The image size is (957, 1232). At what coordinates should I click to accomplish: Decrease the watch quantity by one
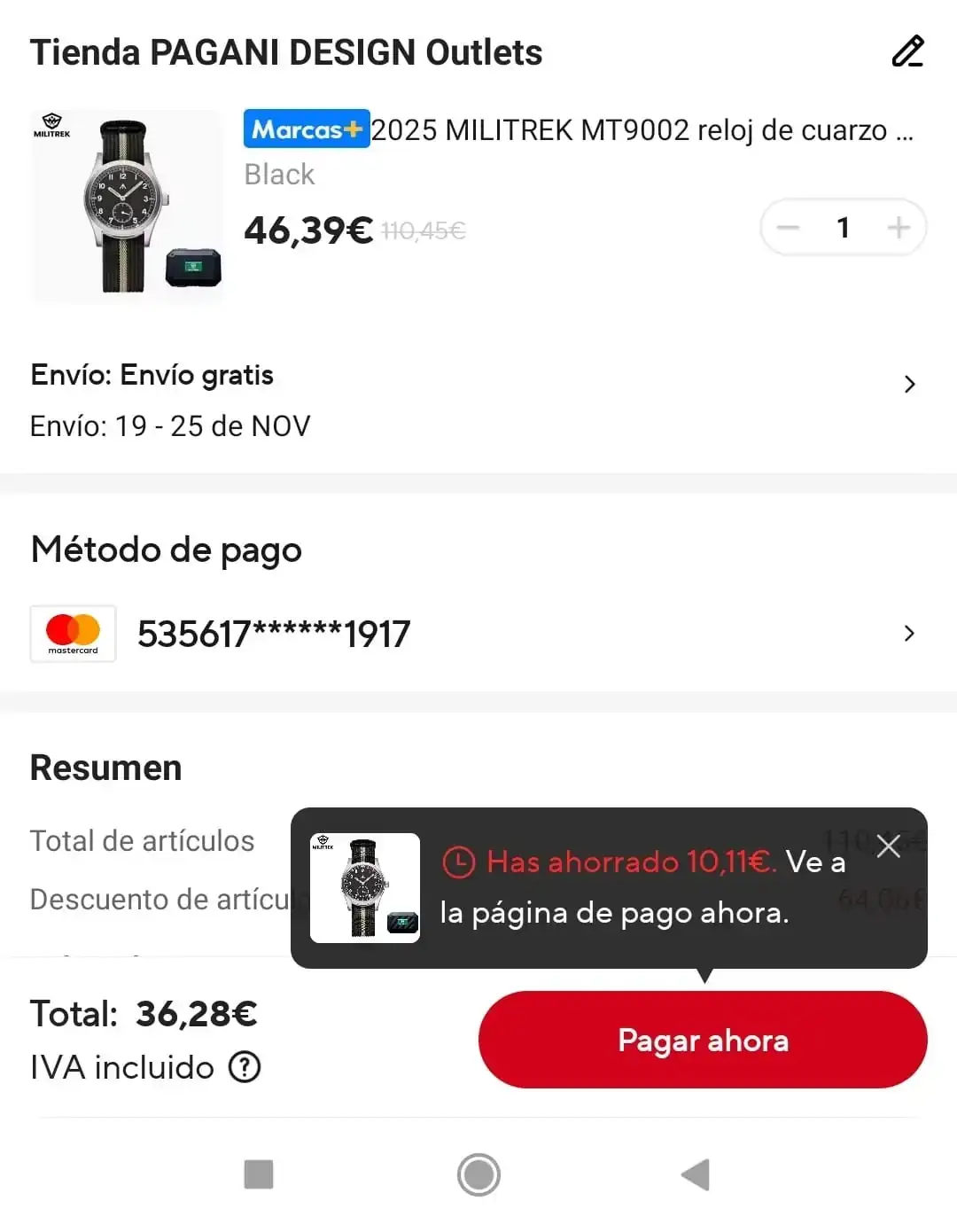point(788,228)
